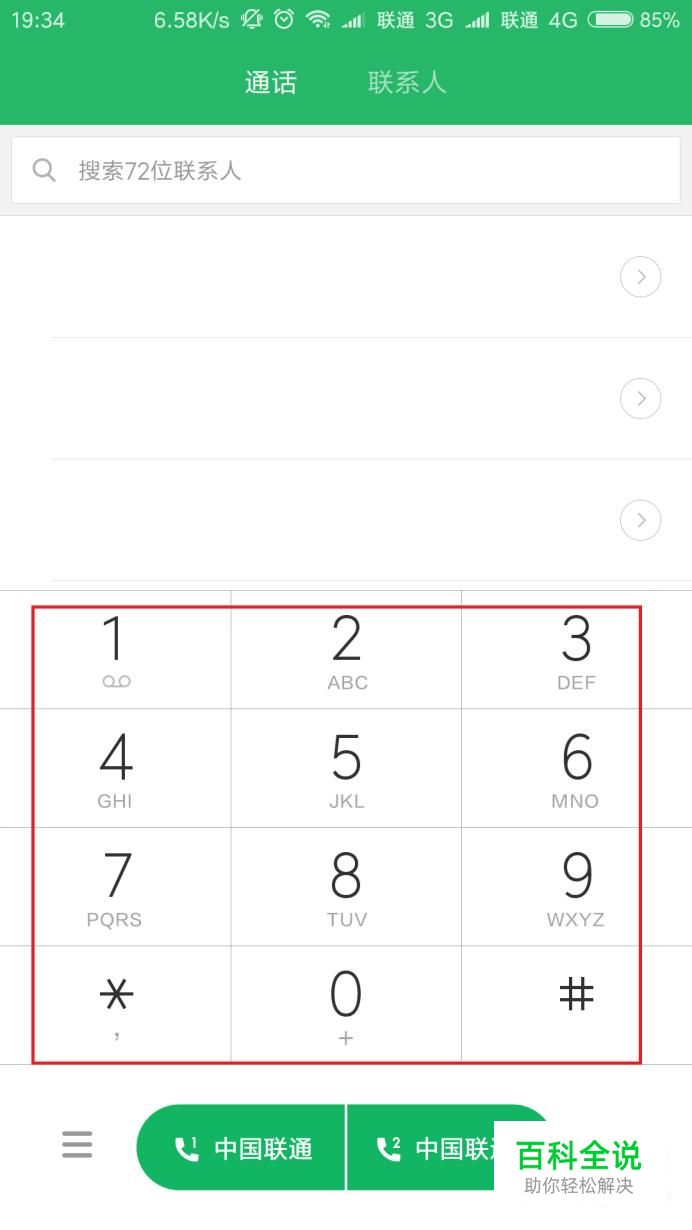Viewport: 692px width, 1230px height.
Task: Tap key 6 MNO
Action: tap(576, 768)
